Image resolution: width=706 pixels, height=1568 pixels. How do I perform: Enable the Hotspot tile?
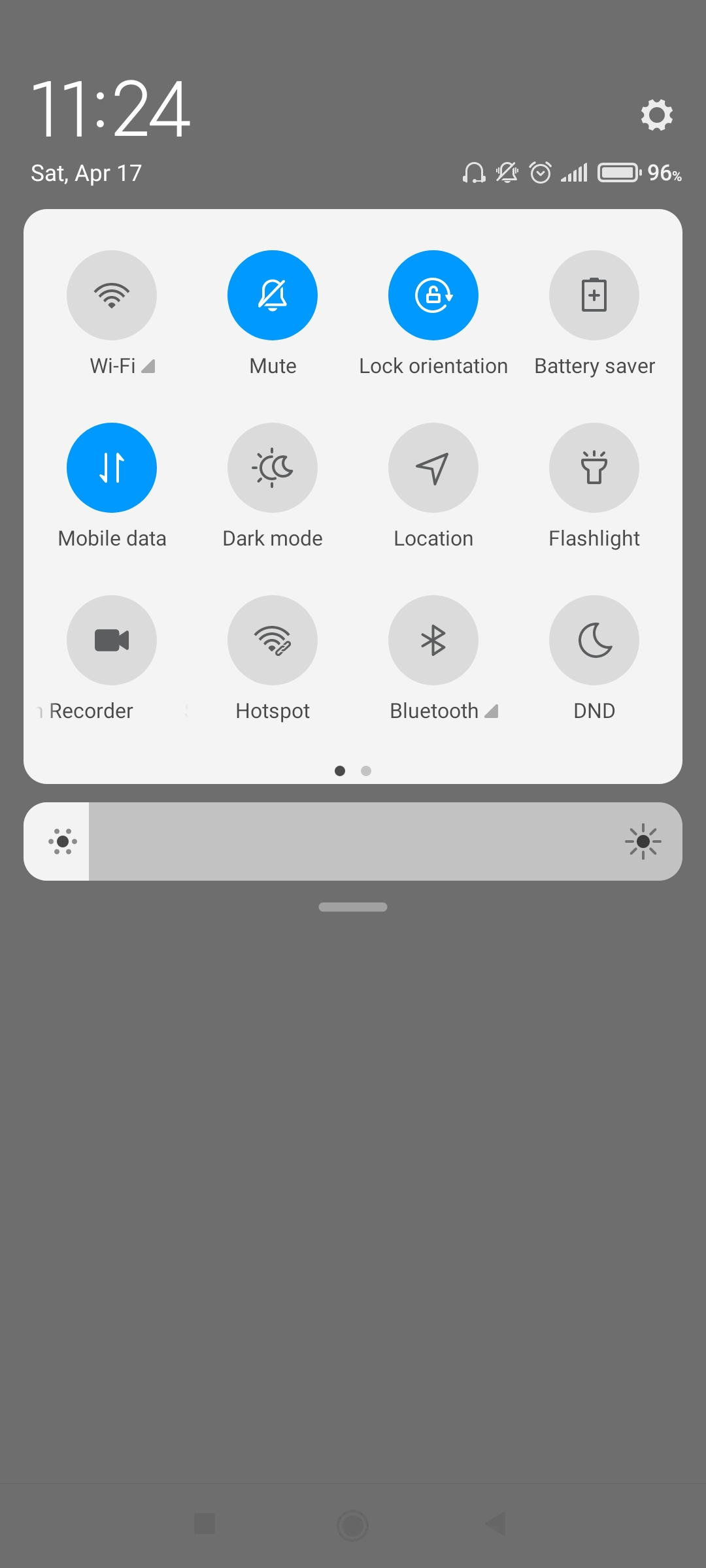tap(273, 640)
